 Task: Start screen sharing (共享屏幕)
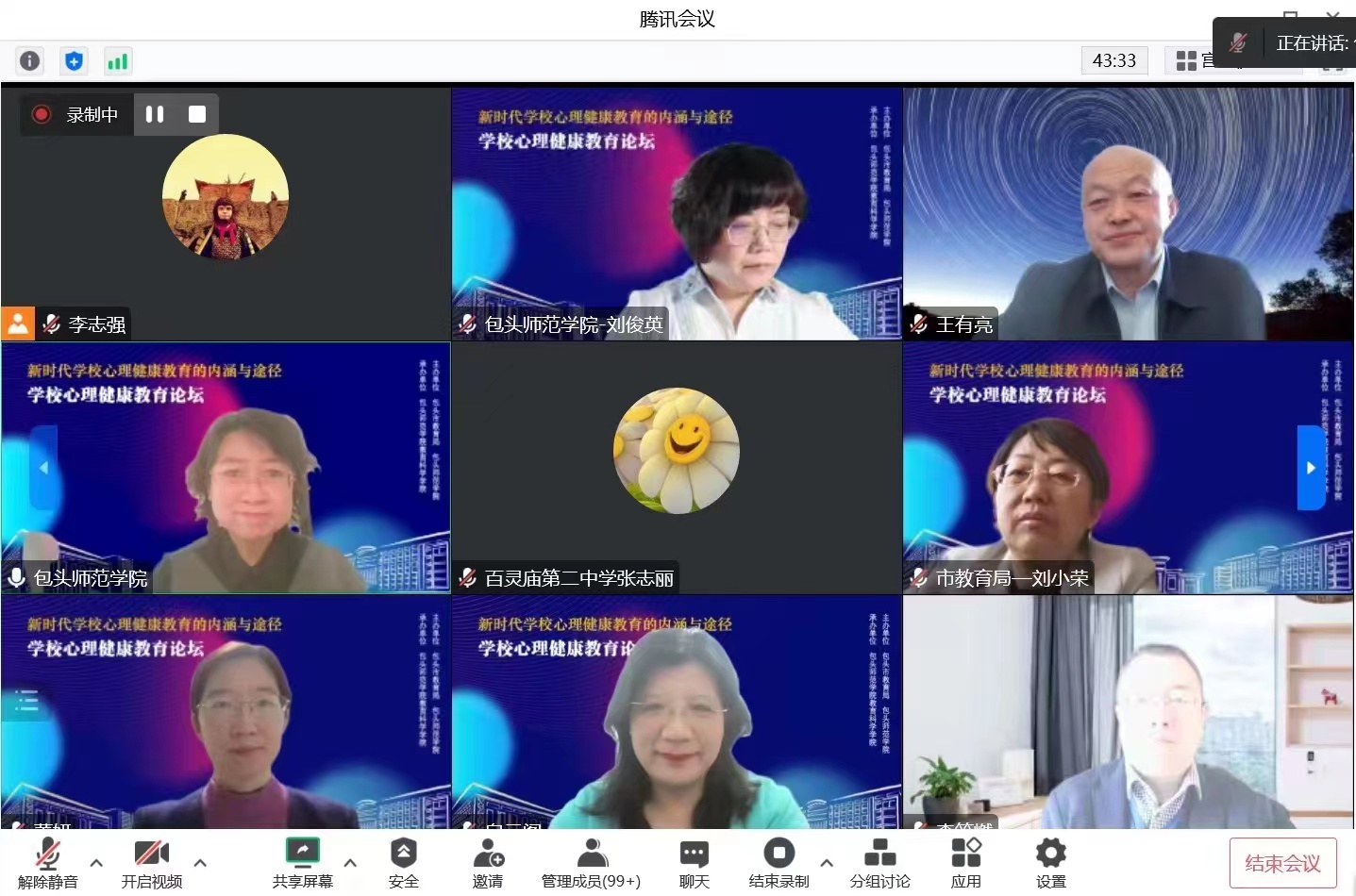303,862
